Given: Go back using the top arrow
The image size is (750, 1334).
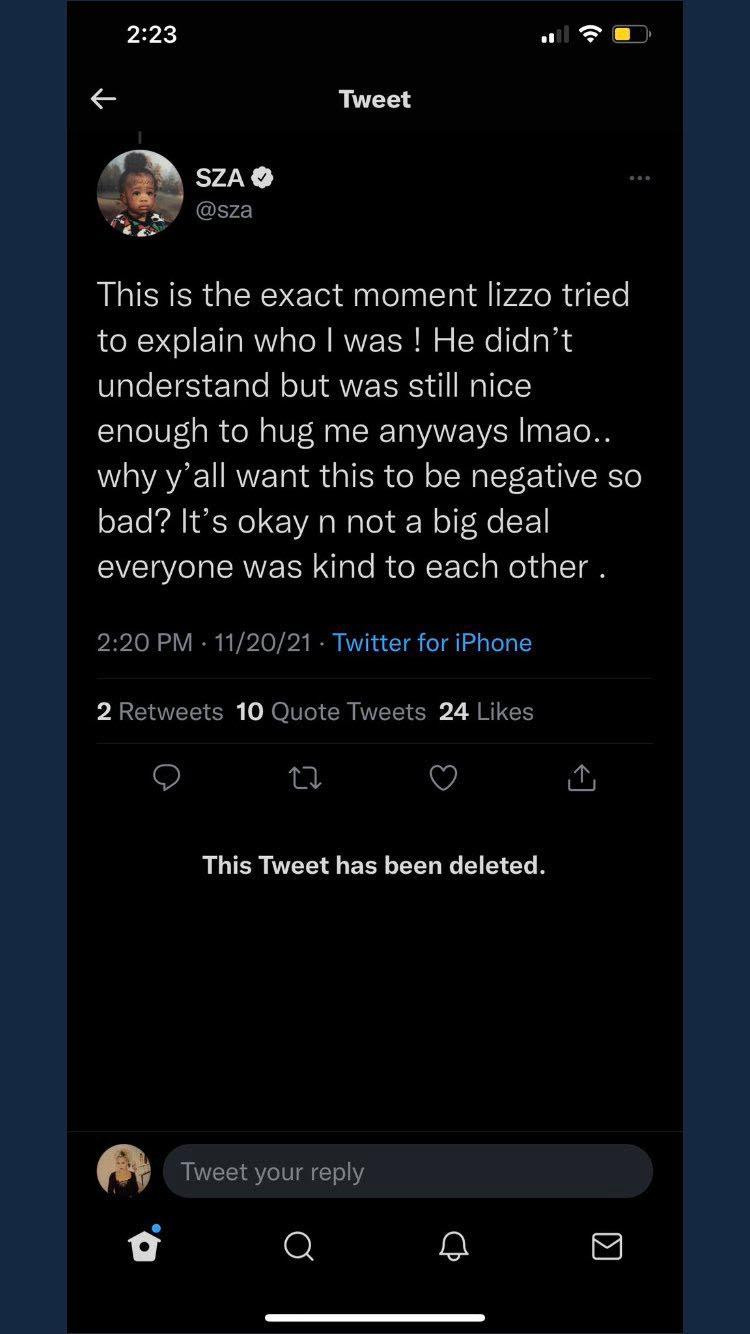Looking at the screenshot, I should click(104, 98).
